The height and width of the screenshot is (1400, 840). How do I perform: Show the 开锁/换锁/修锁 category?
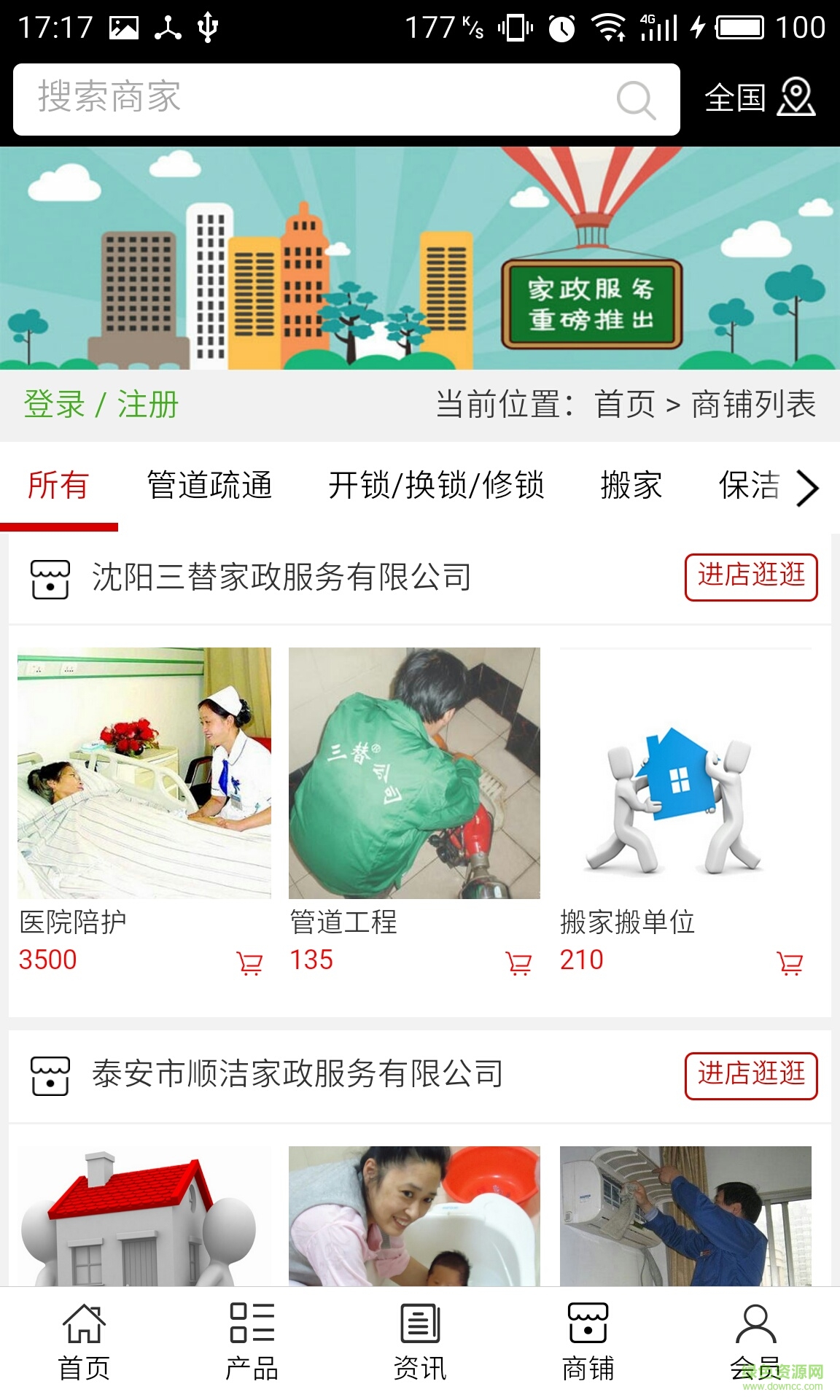[436, 486]
